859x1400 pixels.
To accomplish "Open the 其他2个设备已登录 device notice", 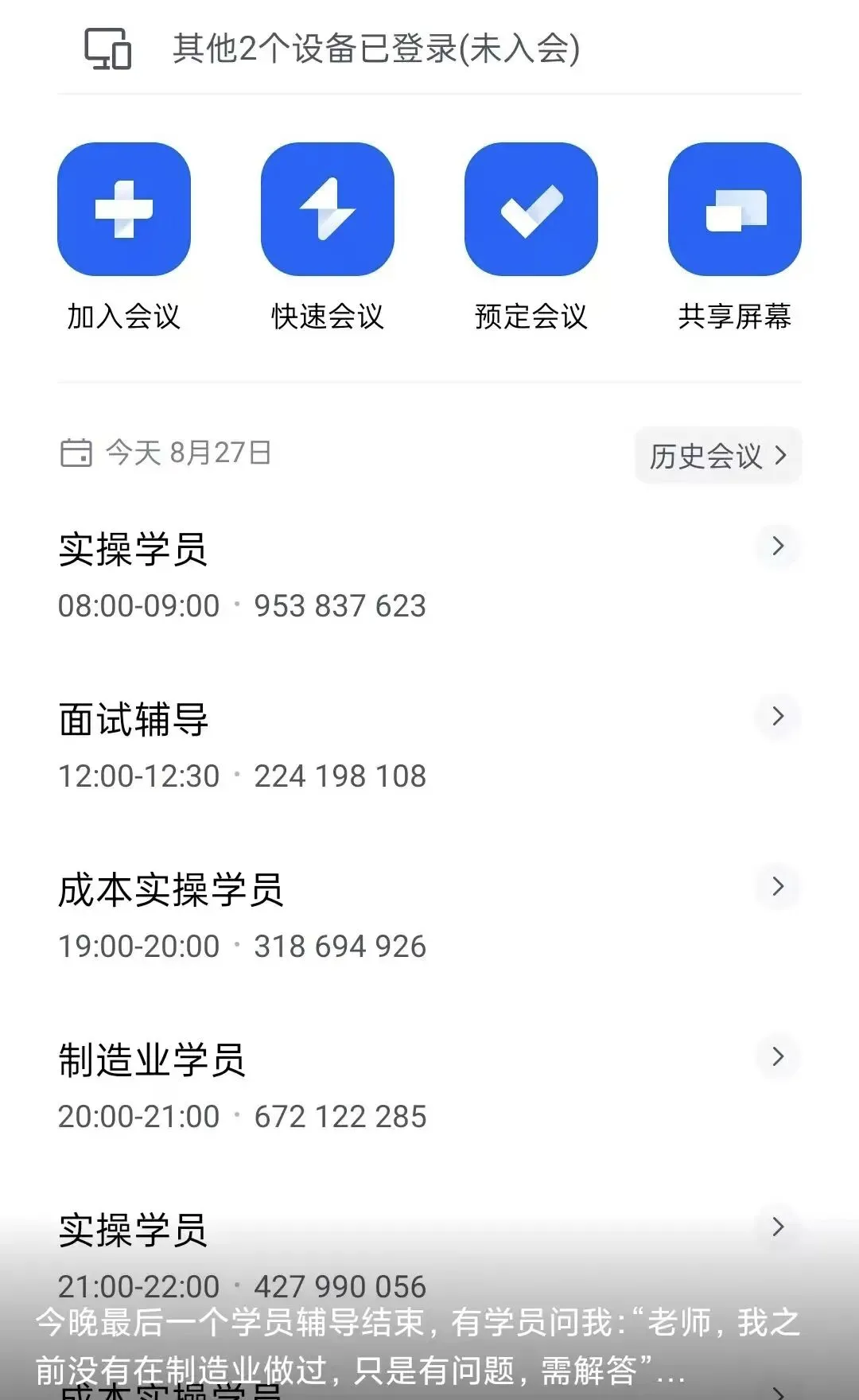I will [x=429, y=48].
